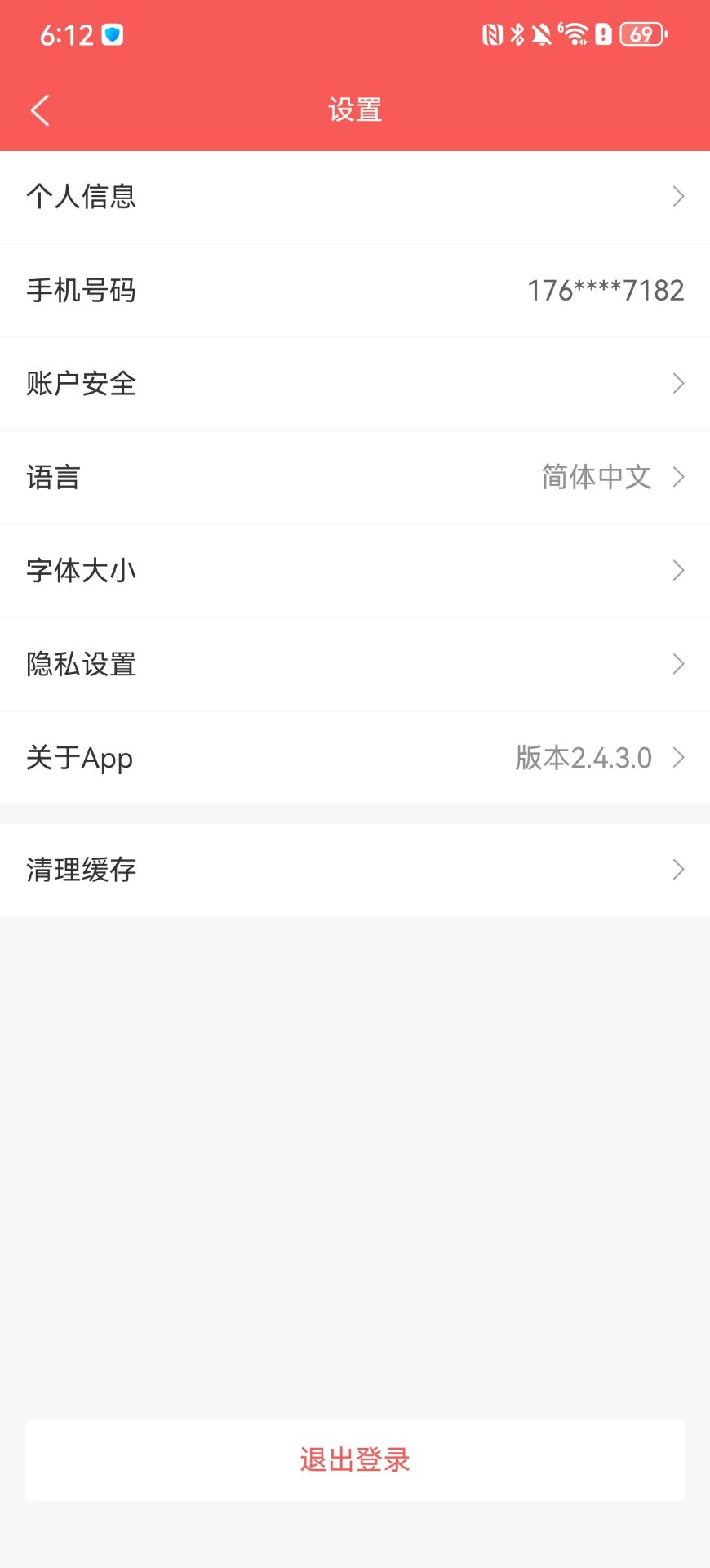The height and width of the screenshot is (1568, 710).
Task: Click the back arrow in the title bar
Action: tap(40, 109)
